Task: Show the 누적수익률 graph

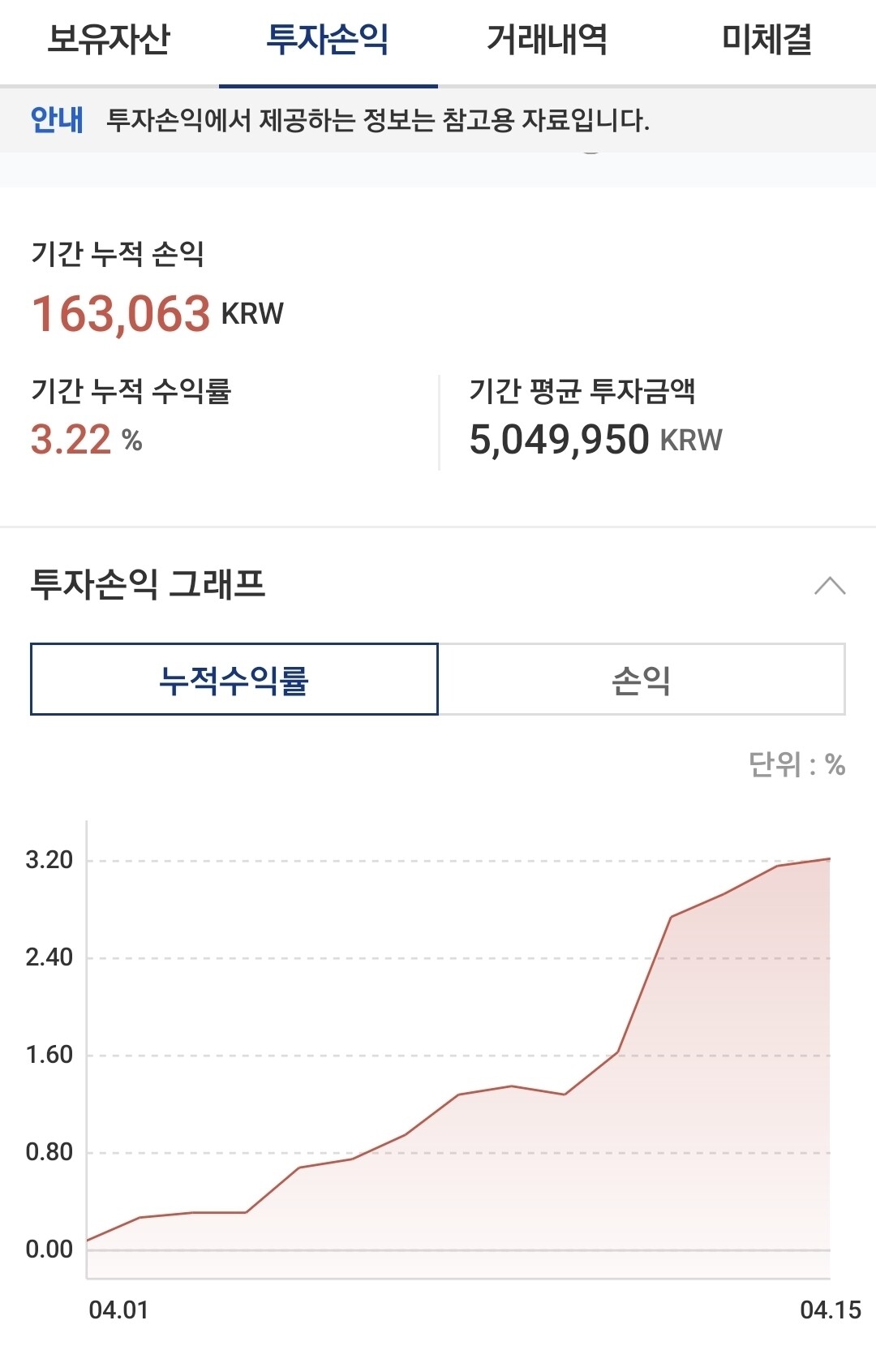Action: (x=234, y=680)
